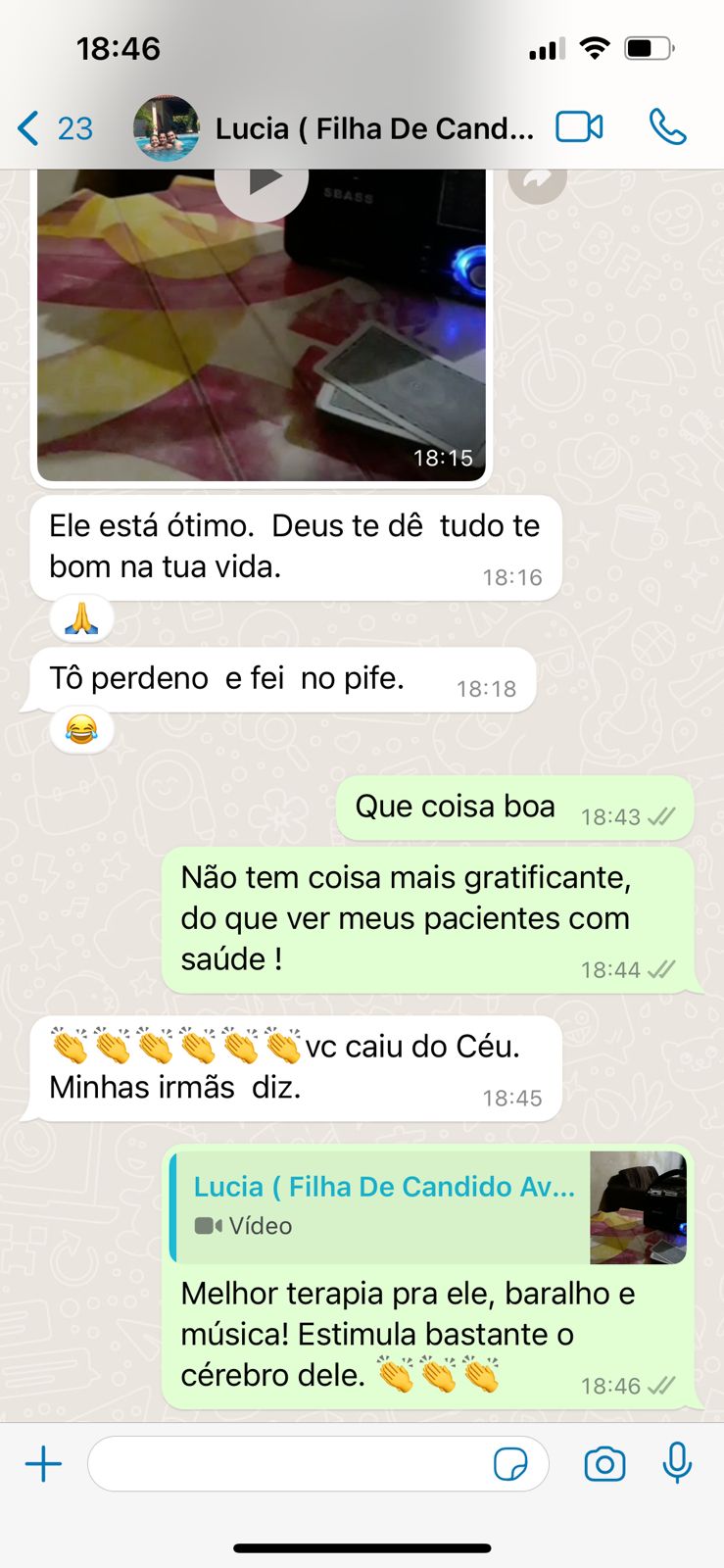Forward the video with the arrow icon
This screenshot has height=1568, width=724.
tap(537, 180)
